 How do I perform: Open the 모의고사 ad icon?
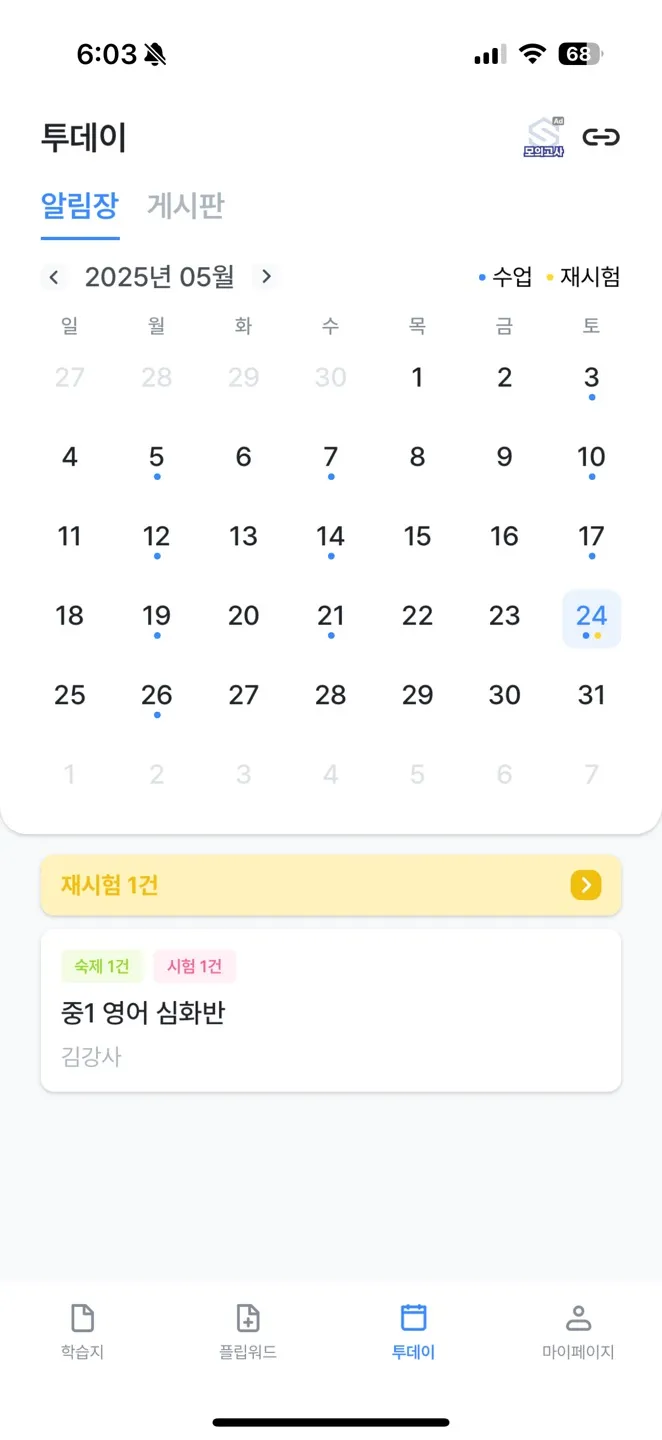tap(545, 138)
